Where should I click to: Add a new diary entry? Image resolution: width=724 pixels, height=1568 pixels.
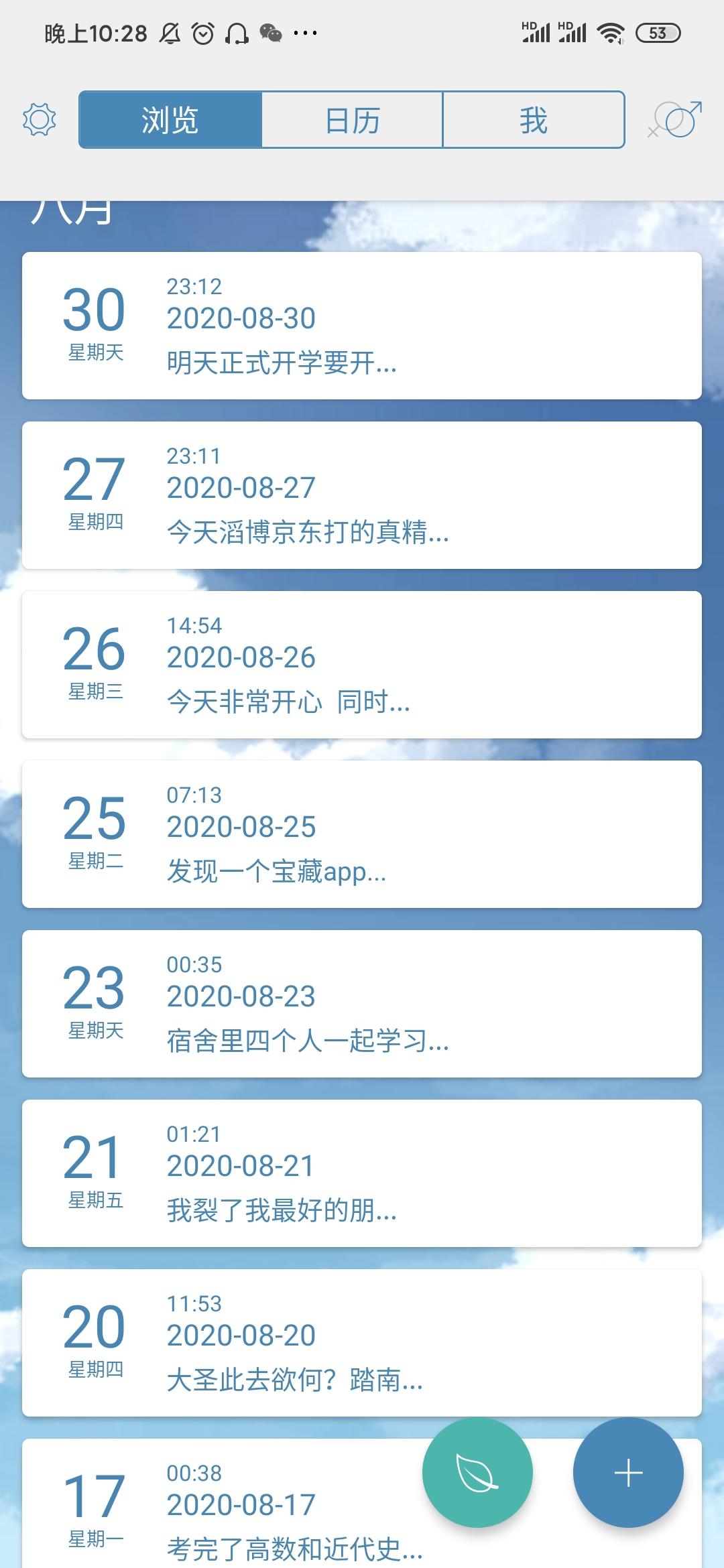point(628,1473)
